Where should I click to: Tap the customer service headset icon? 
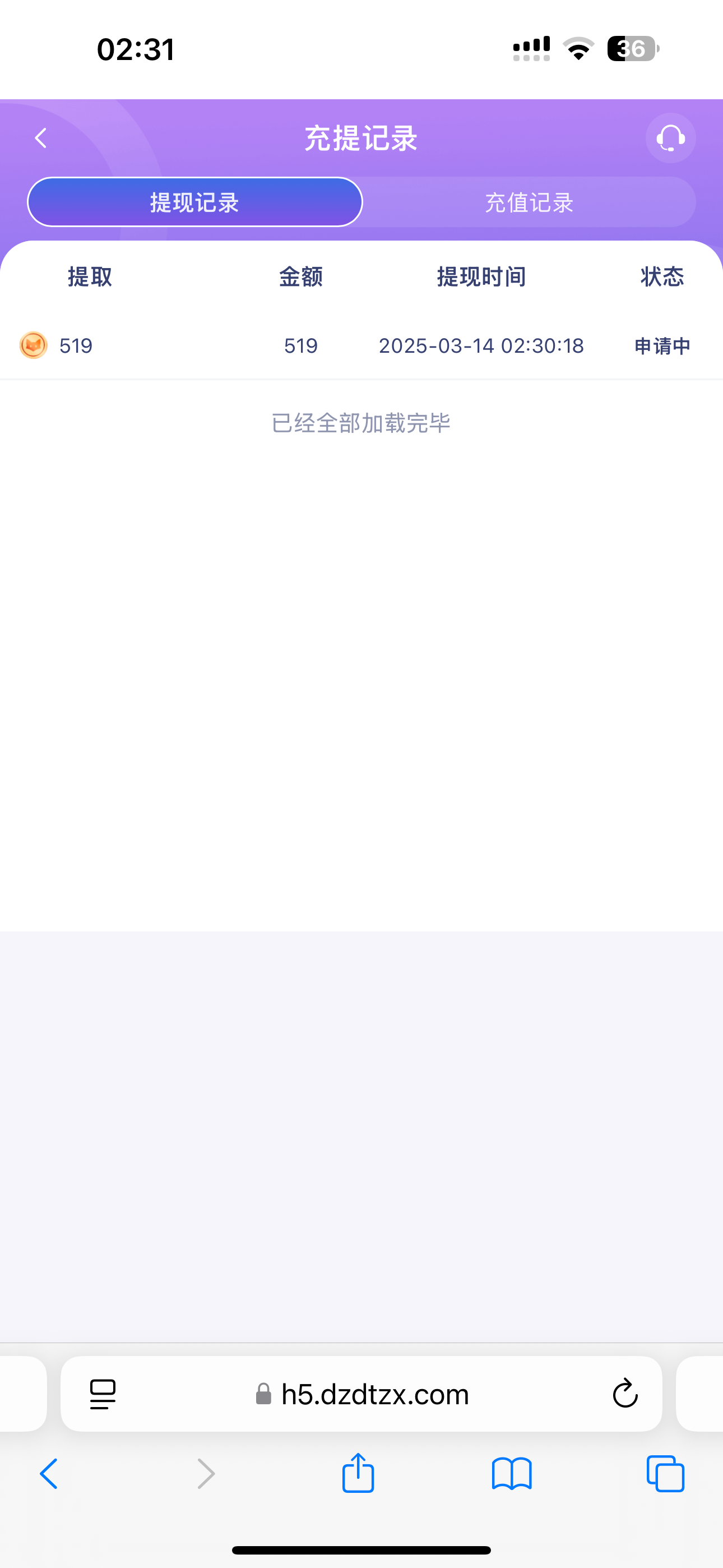pos(670,137)
